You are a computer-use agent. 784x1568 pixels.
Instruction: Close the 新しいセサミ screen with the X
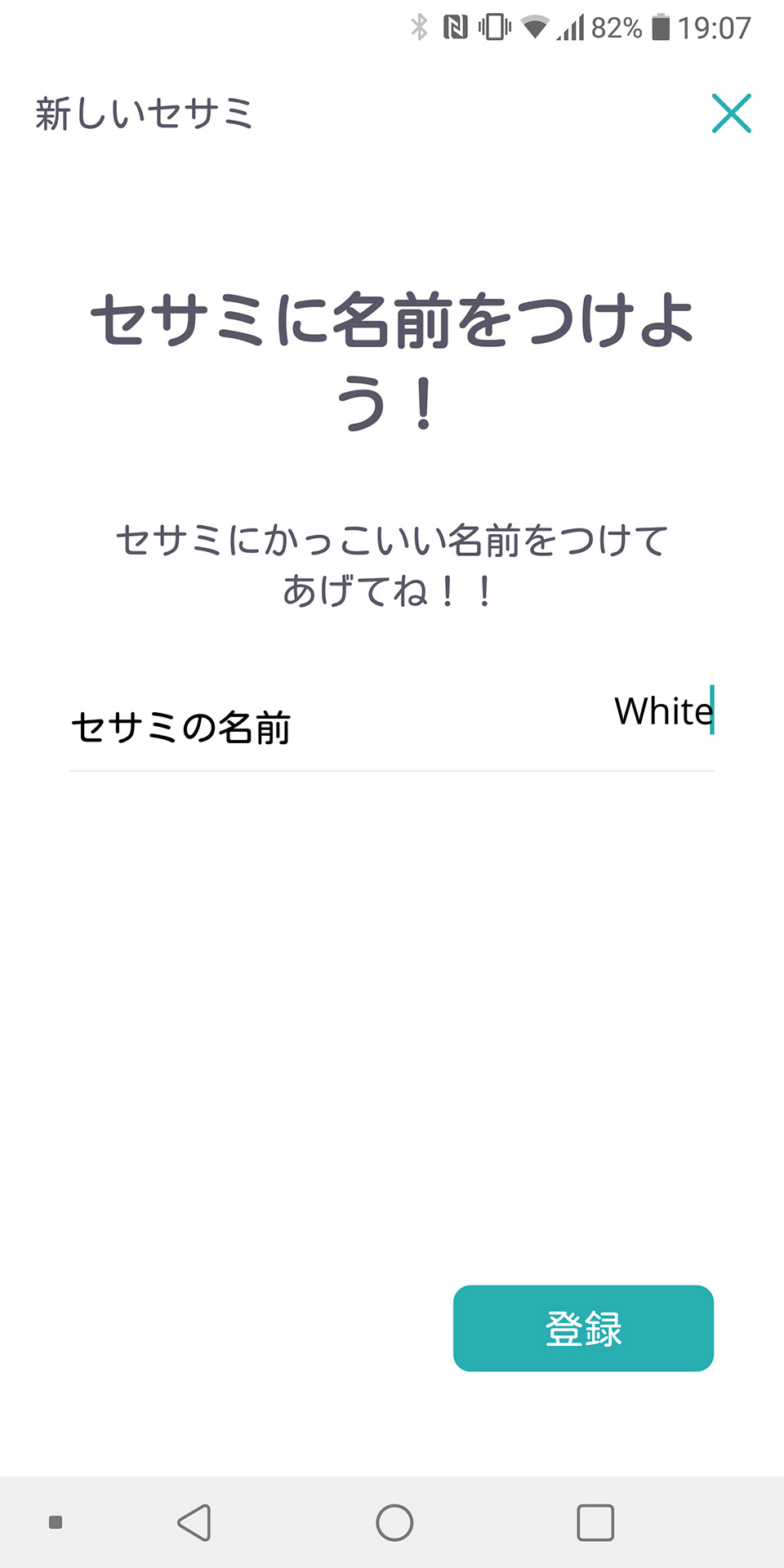(732, 114)
